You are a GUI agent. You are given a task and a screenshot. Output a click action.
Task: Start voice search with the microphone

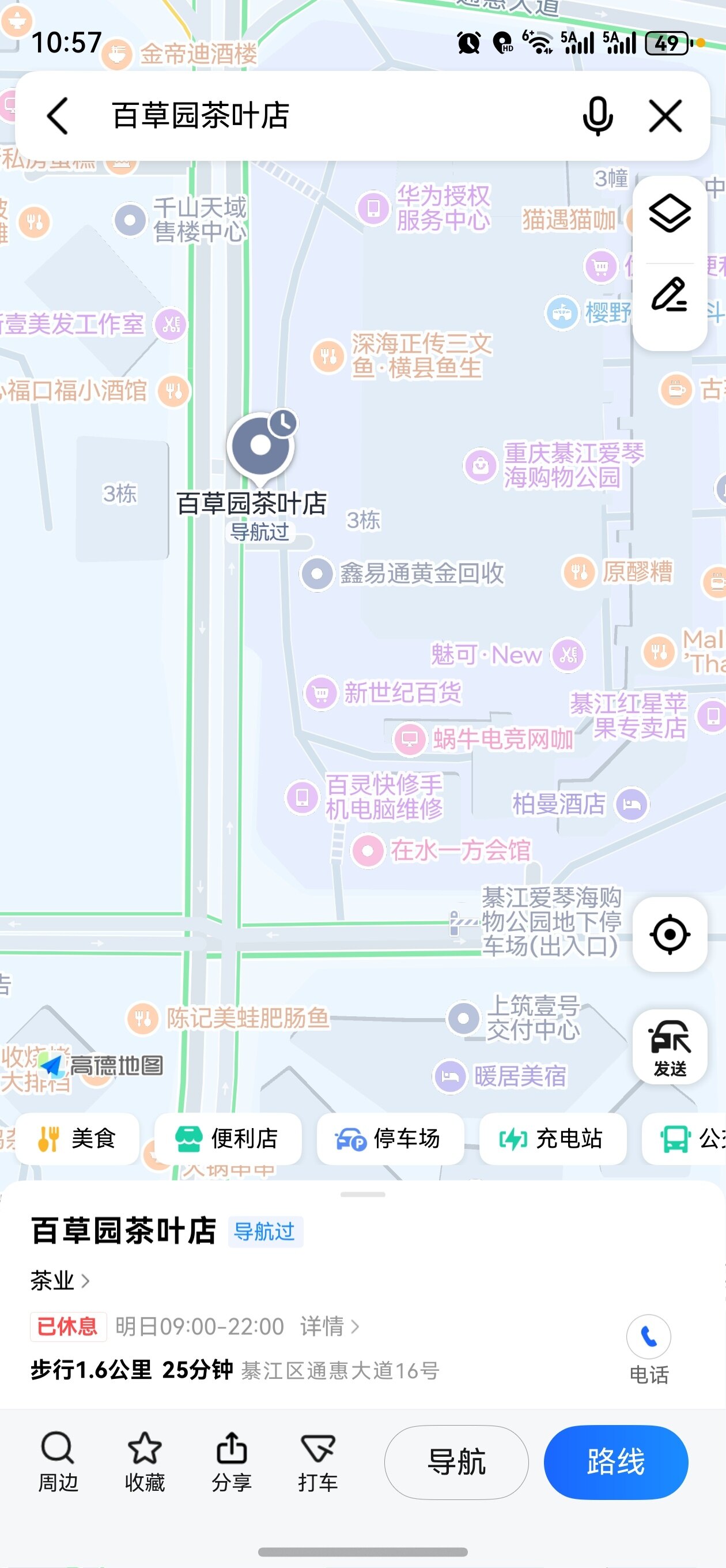[x=597, y=116]
